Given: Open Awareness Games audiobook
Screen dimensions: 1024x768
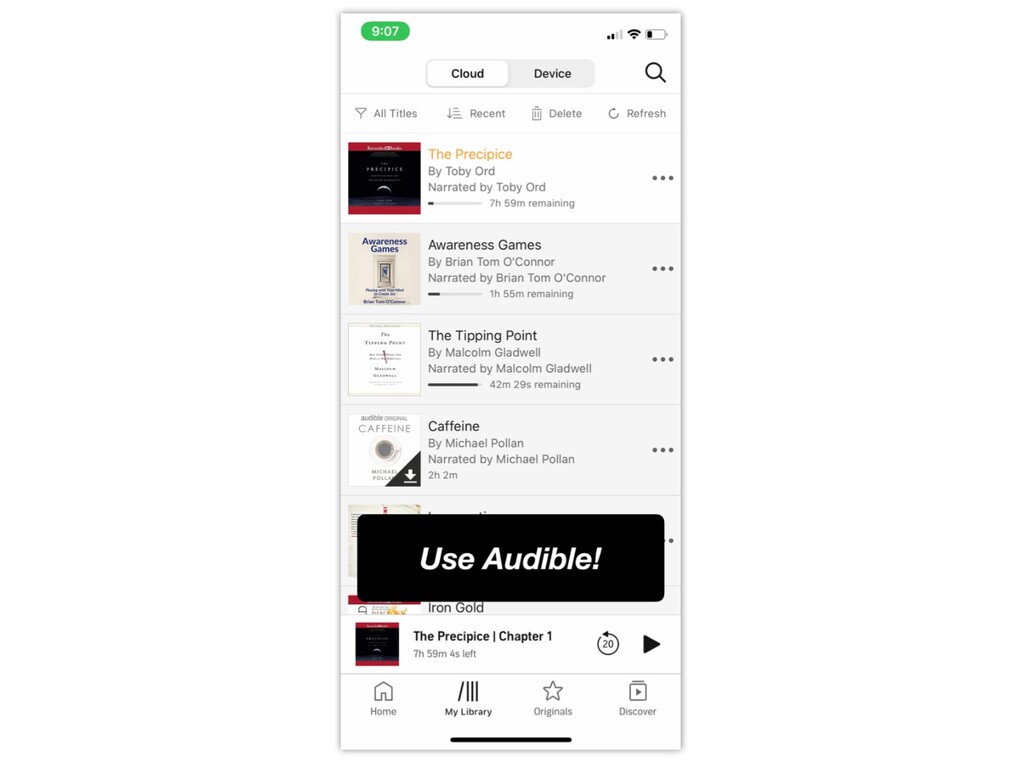Looking at the screenshot, I should [510, 269].
